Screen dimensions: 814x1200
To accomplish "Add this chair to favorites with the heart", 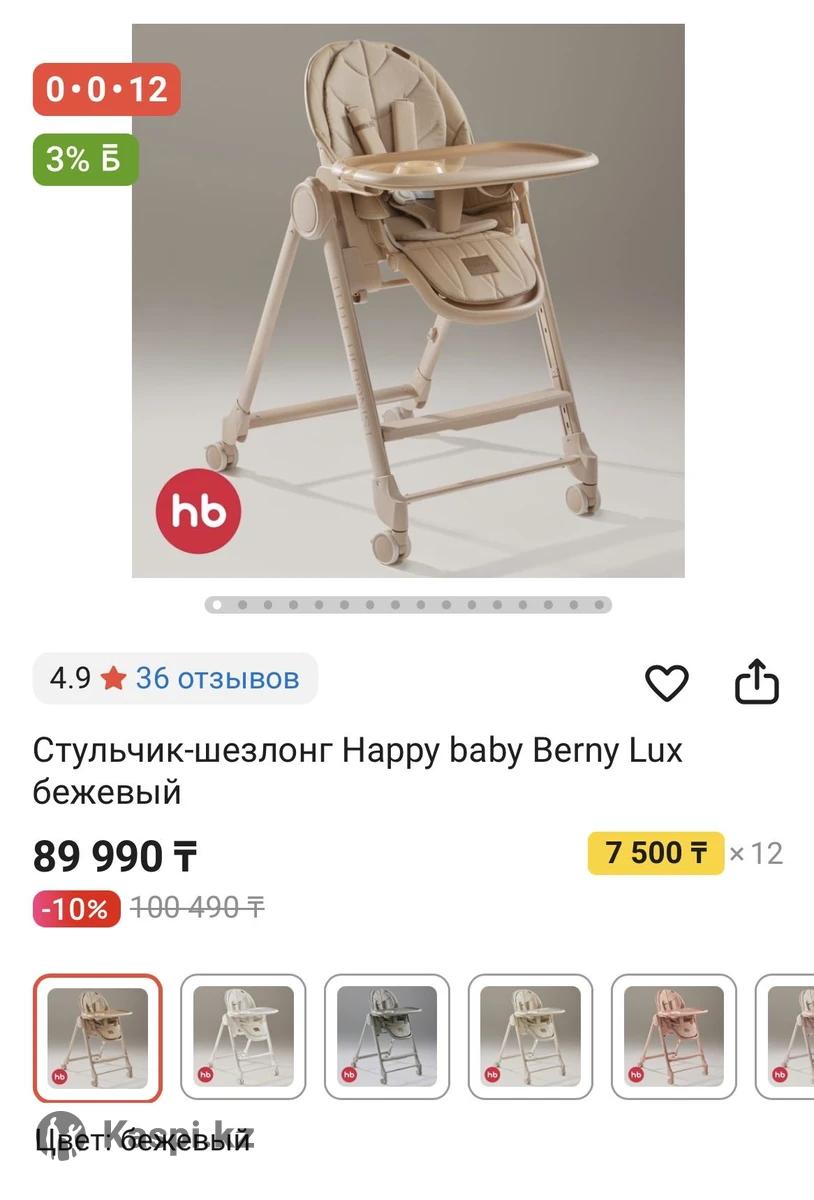I will click(666, 683).
